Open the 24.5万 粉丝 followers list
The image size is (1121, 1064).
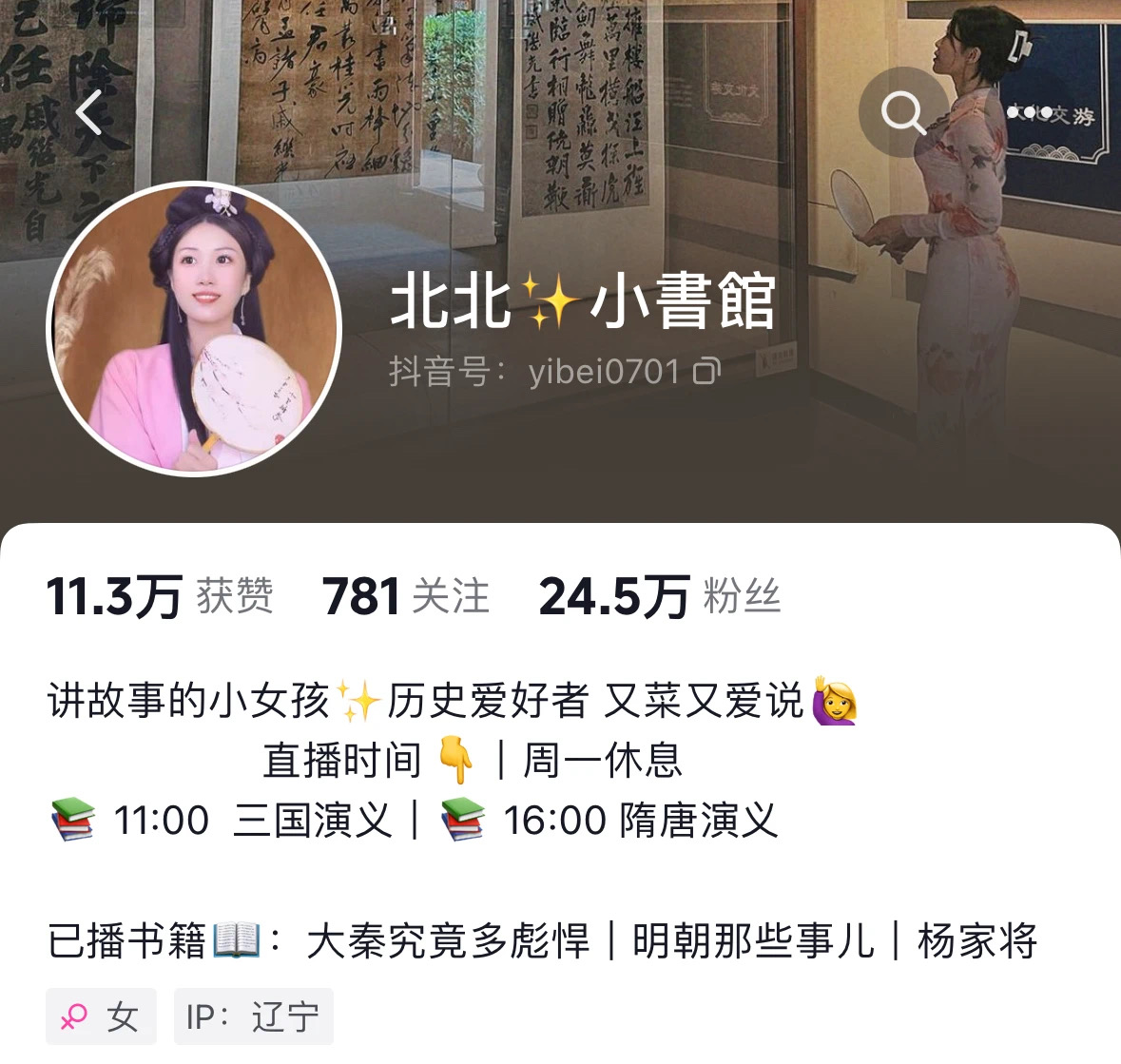659,597
